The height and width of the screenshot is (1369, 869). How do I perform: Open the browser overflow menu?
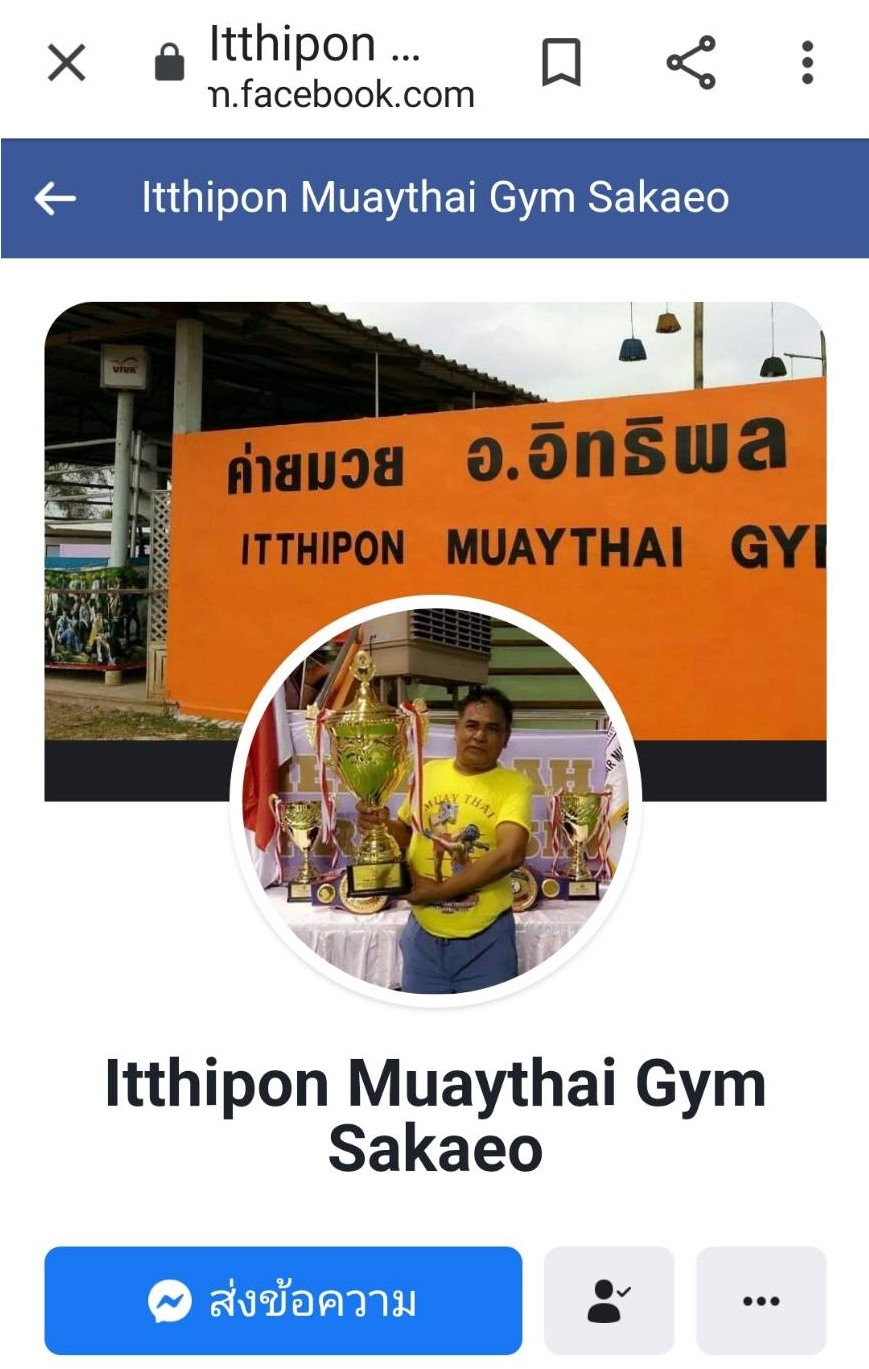(807, 64)
